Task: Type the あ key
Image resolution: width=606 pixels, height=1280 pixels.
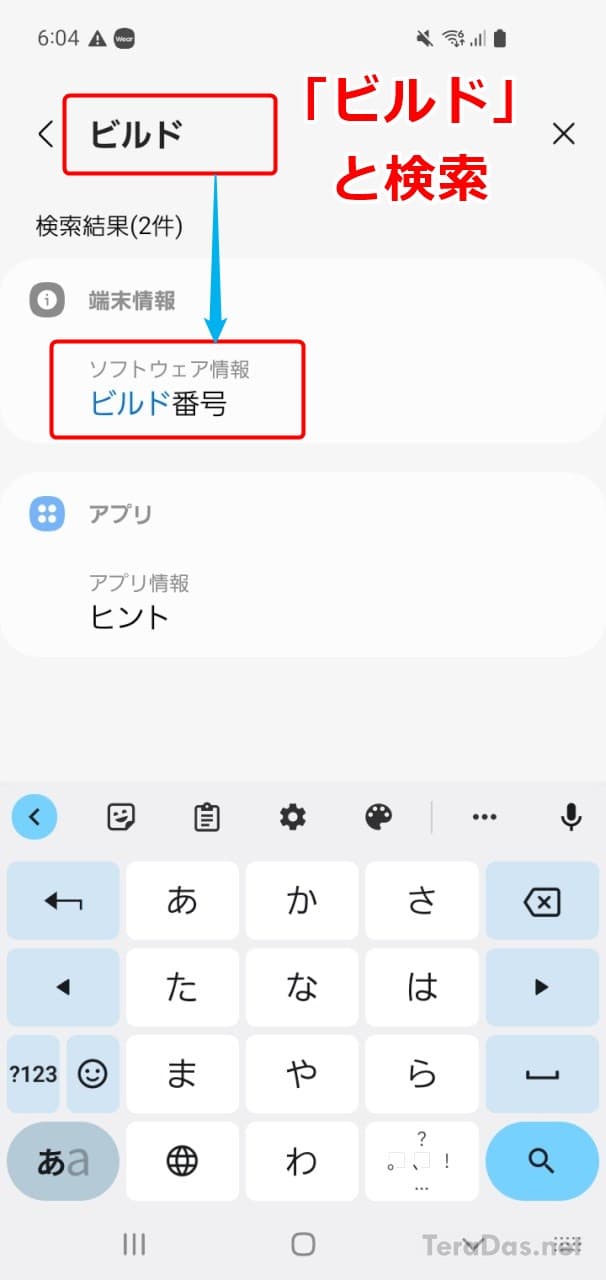Action: pos(182,902)
